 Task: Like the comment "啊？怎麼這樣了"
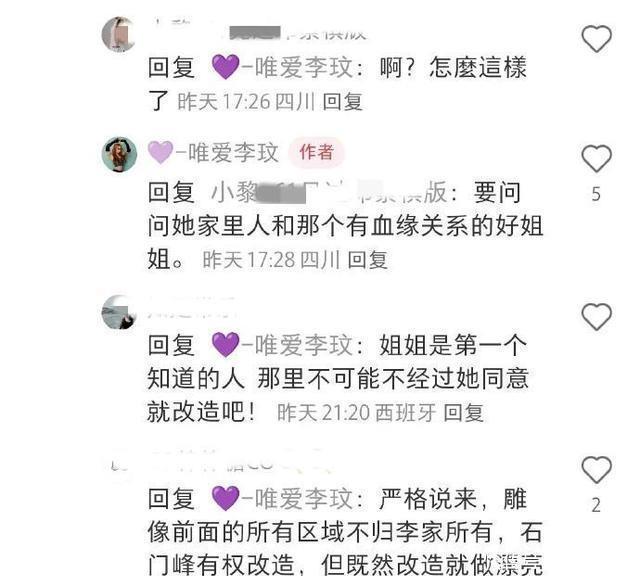596,39
